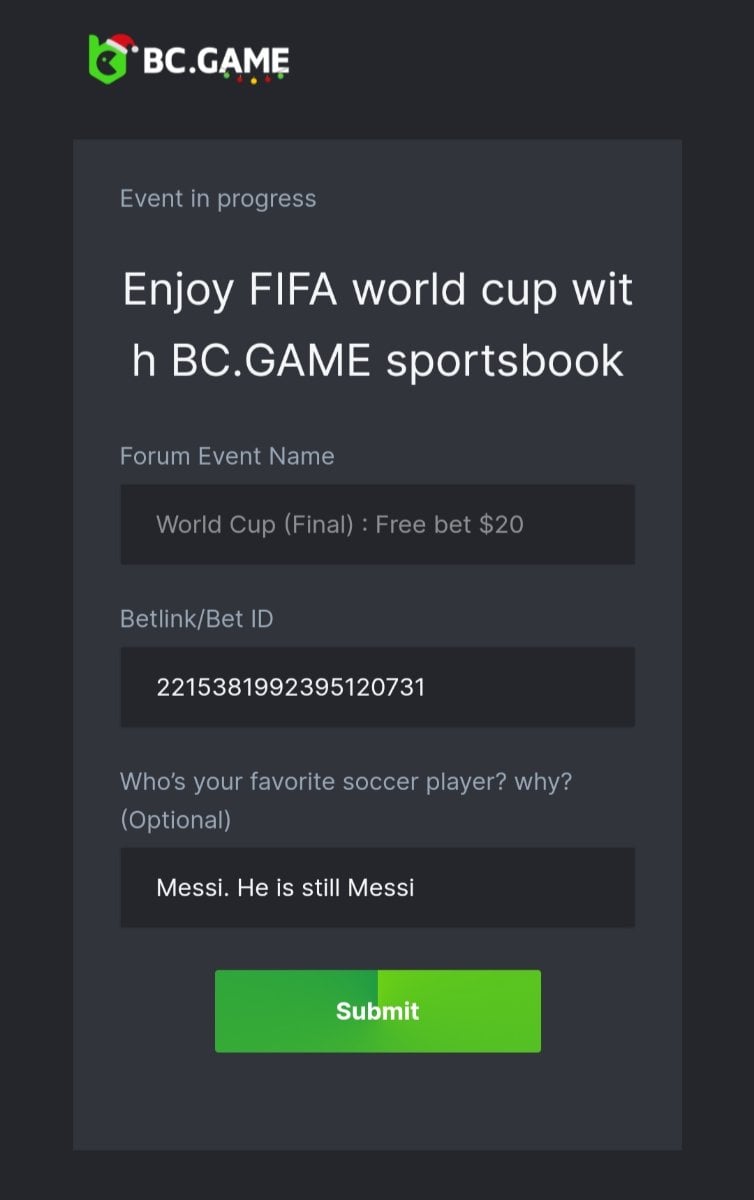Tap the Submit button

pos(377,1011)
